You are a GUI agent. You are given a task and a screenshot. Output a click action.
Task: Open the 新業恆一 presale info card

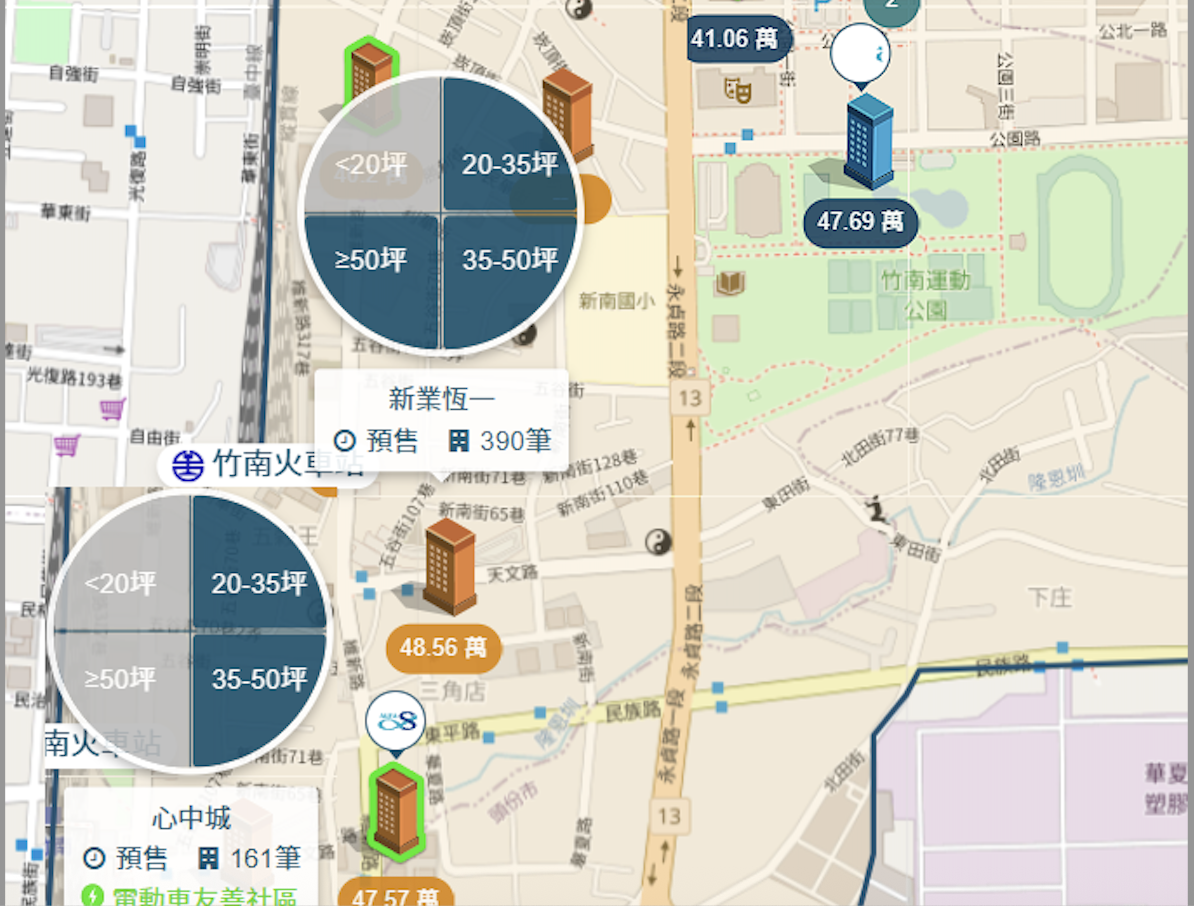(x=442, y=421)
